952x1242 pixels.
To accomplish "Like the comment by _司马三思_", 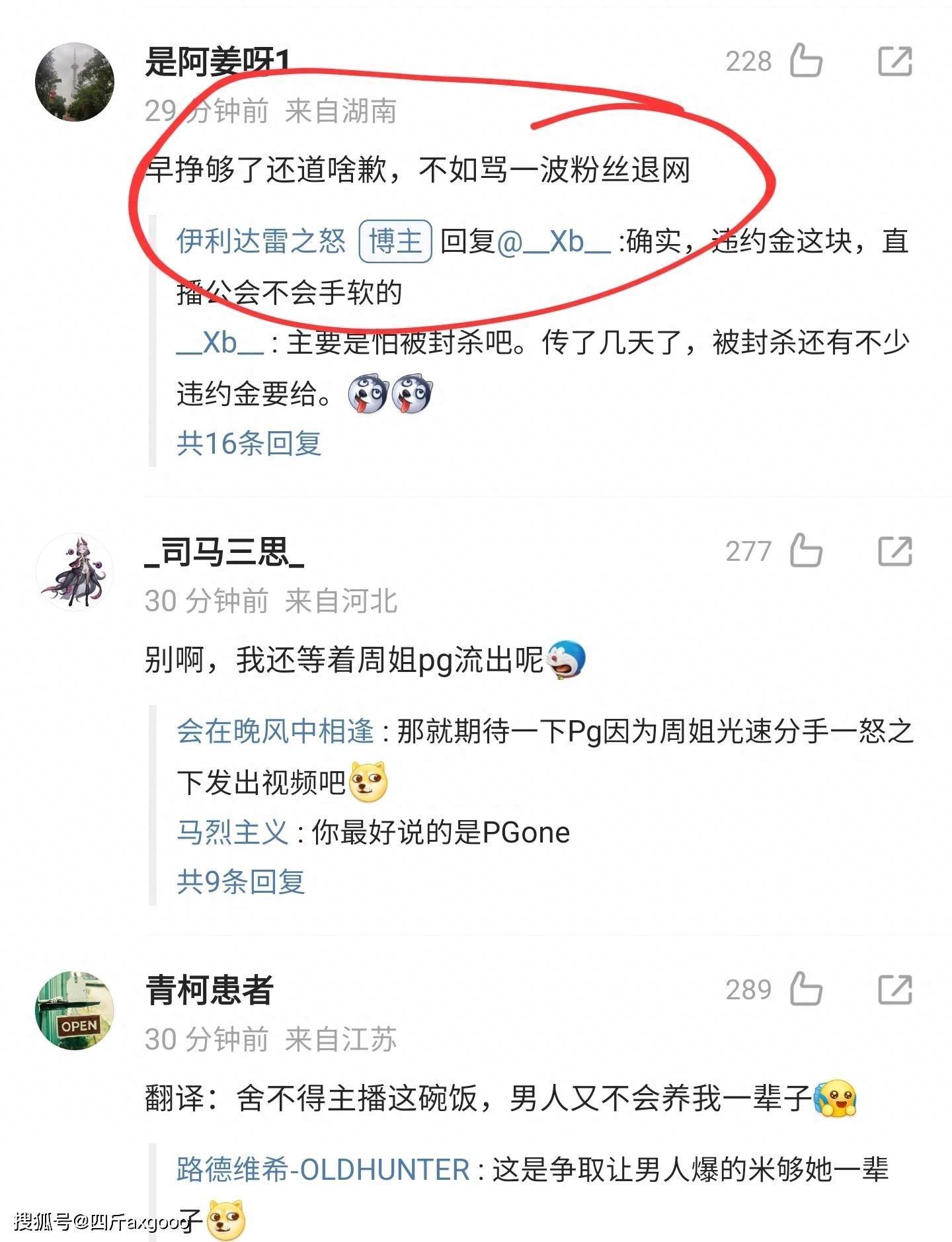I will pos(806,551).
